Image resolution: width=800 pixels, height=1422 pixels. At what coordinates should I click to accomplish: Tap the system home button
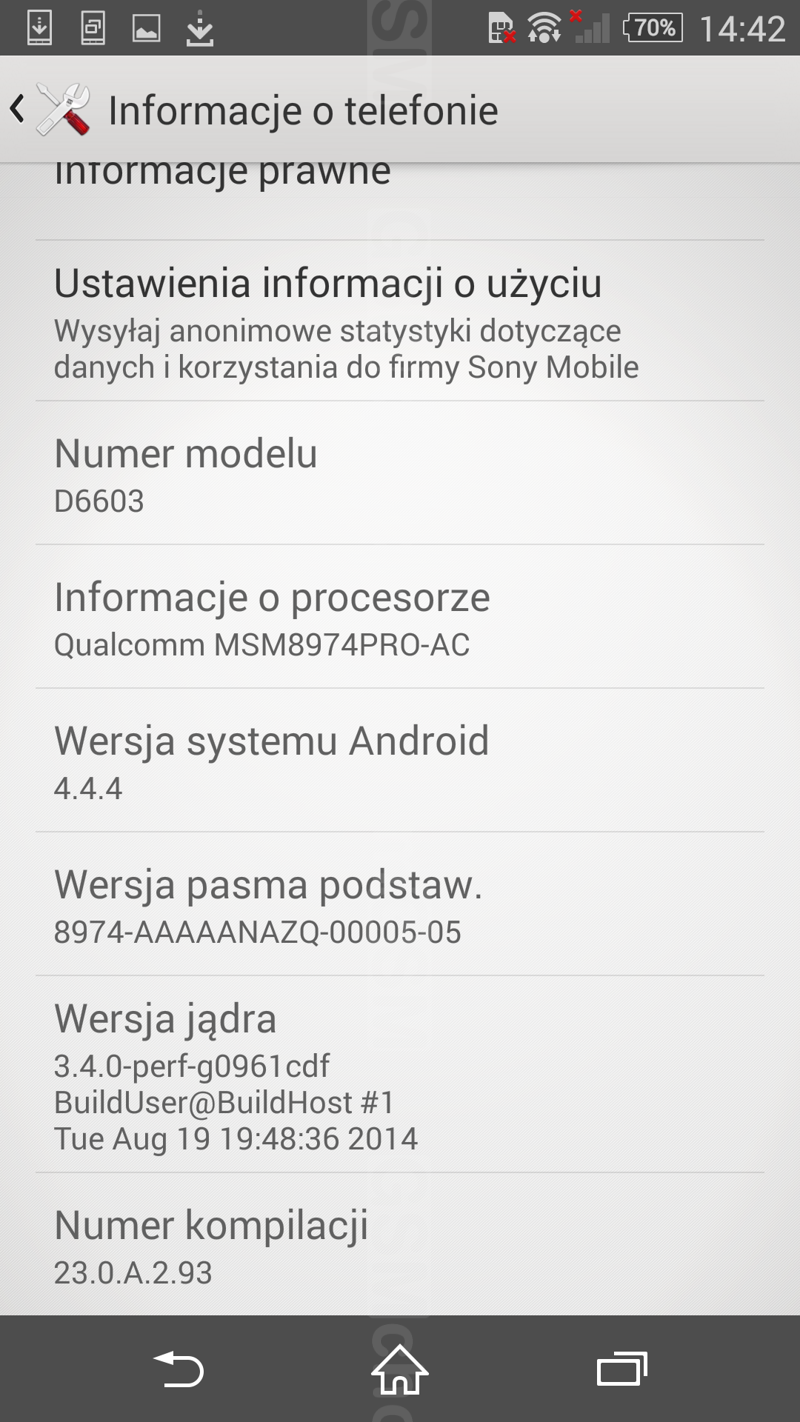tap(400, 1369)
